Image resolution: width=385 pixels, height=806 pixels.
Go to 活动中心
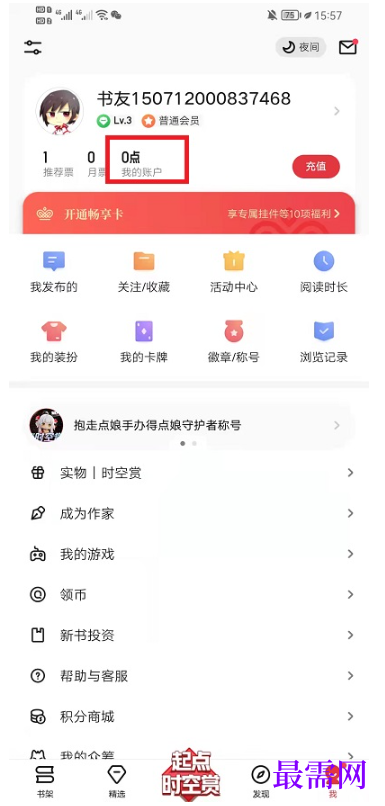[x=234, y=272]
